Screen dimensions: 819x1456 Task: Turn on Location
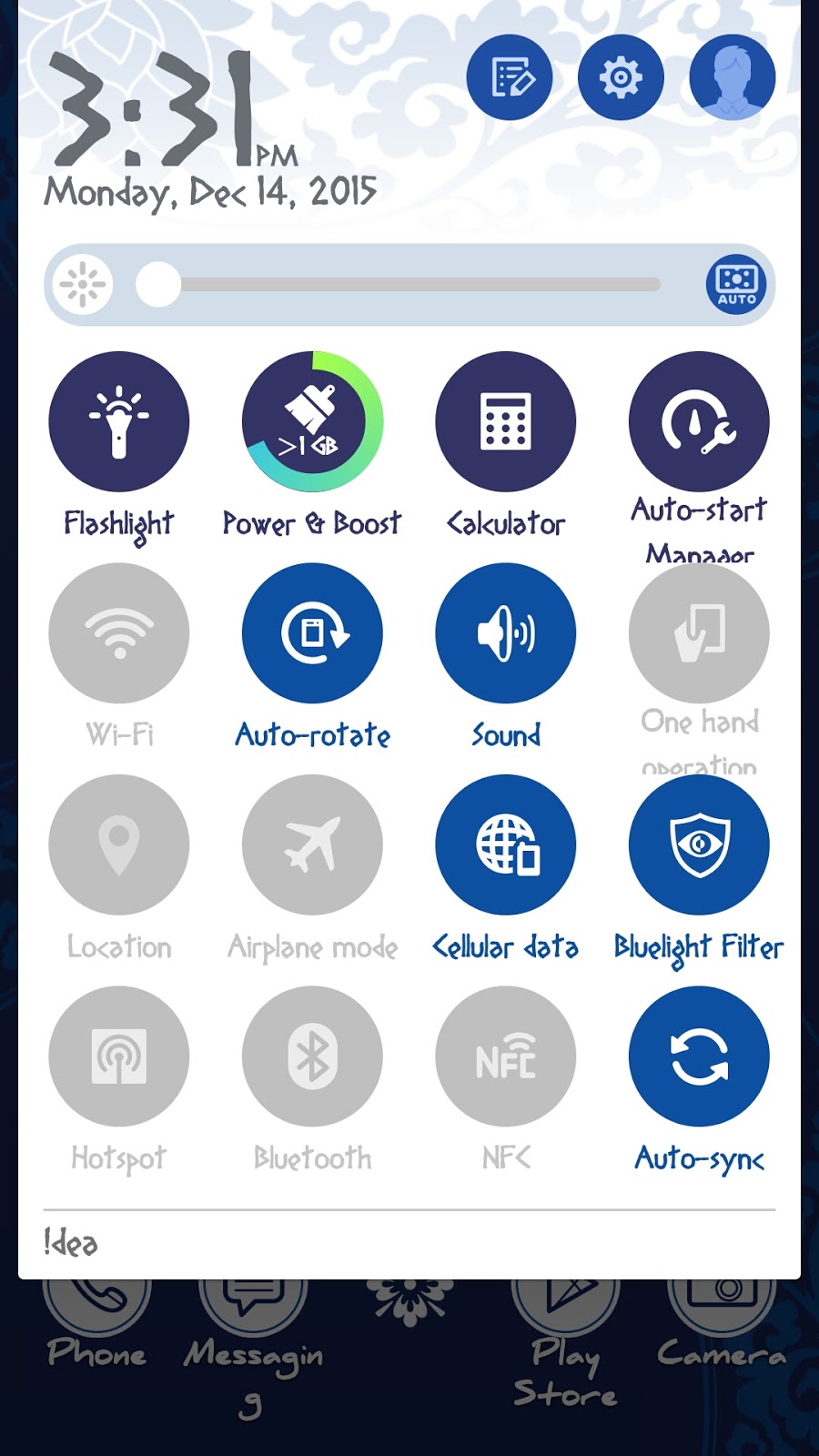click(119, 844)
